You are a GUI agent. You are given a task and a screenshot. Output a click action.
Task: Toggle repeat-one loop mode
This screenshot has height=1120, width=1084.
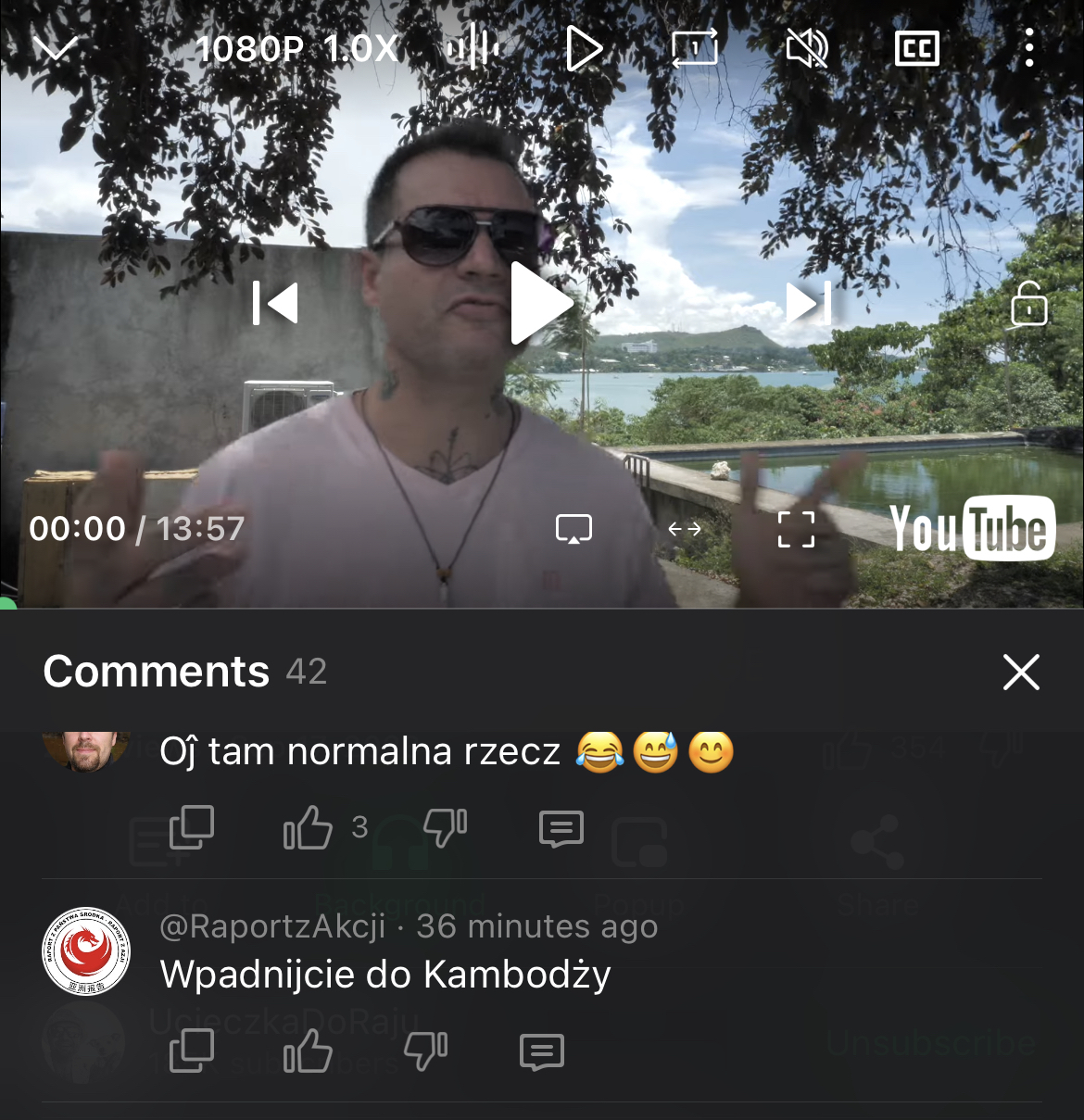(695, 48)
